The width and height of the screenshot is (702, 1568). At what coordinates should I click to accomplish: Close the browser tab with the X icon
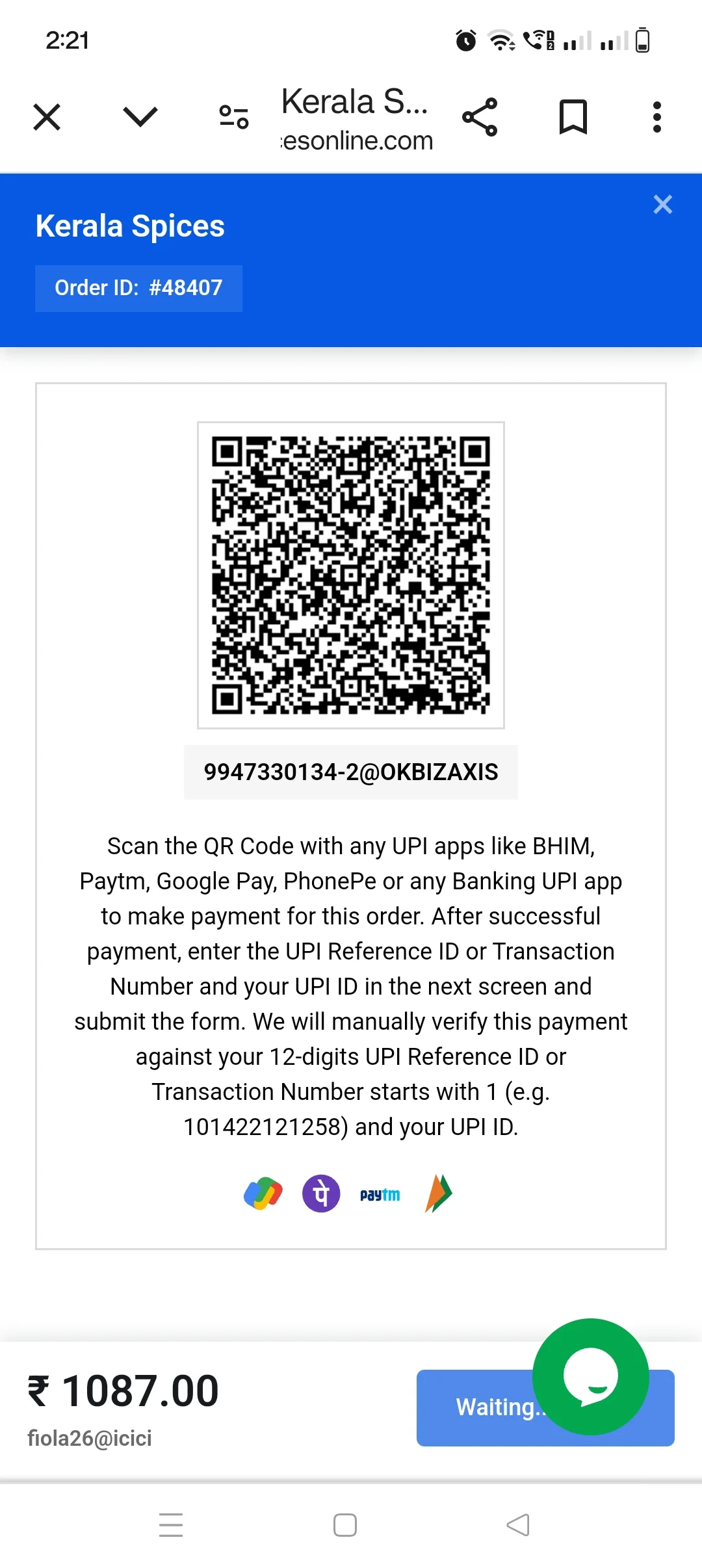pyautogui.click(x=47, y=118)
